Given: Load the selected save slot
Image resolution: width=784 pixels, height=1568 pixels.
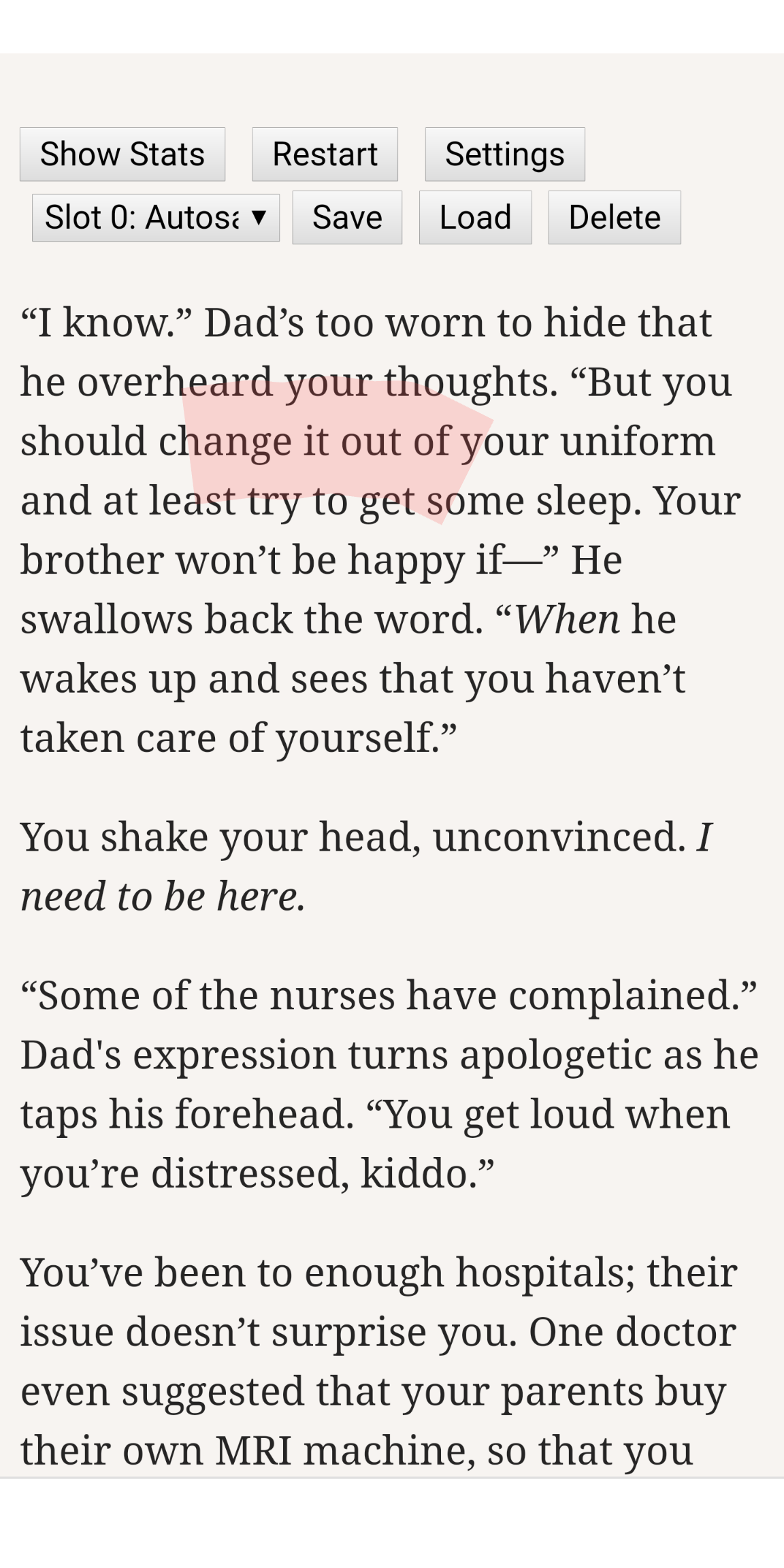Looking at the screenshot, I should coord(475,218).
